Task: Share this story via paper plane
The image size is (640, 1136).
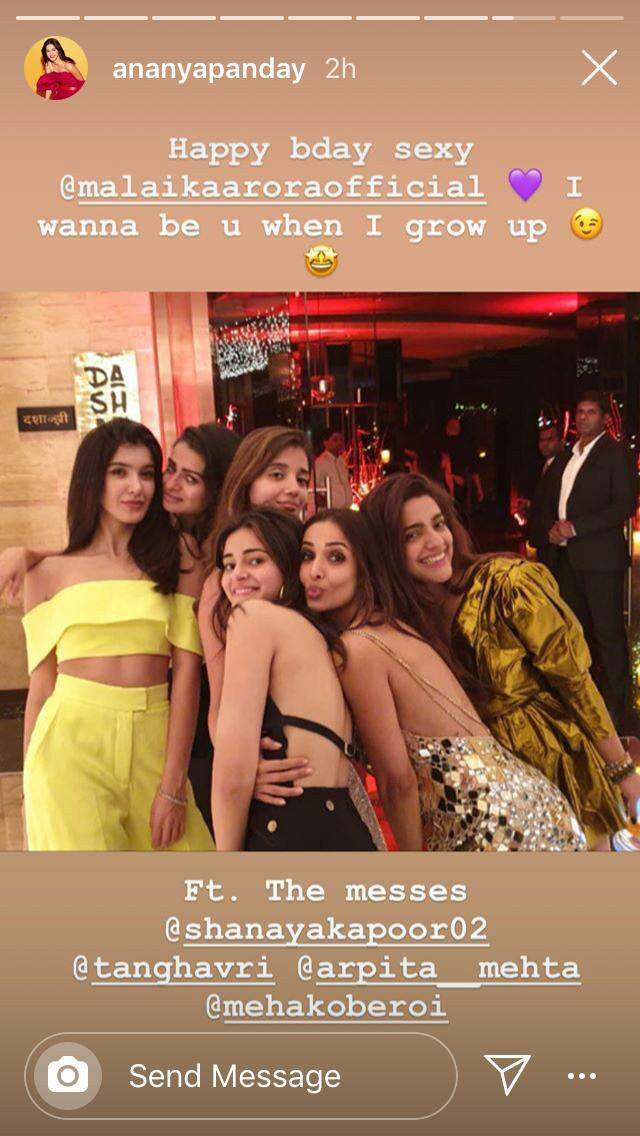Action: (507, 1074)
